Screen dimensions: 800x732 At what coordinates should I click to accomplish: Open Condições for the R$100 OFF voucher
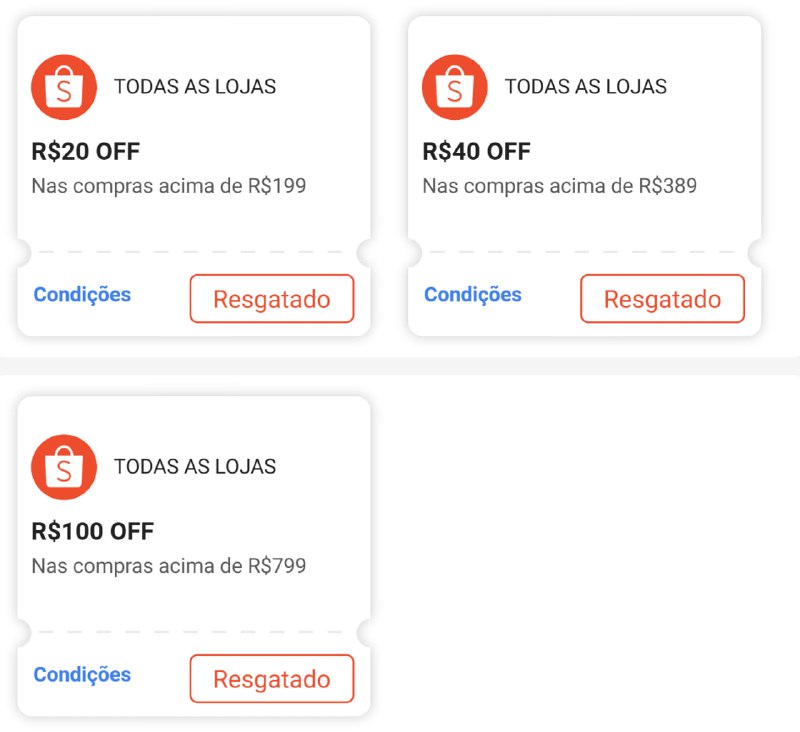point(82,675)
